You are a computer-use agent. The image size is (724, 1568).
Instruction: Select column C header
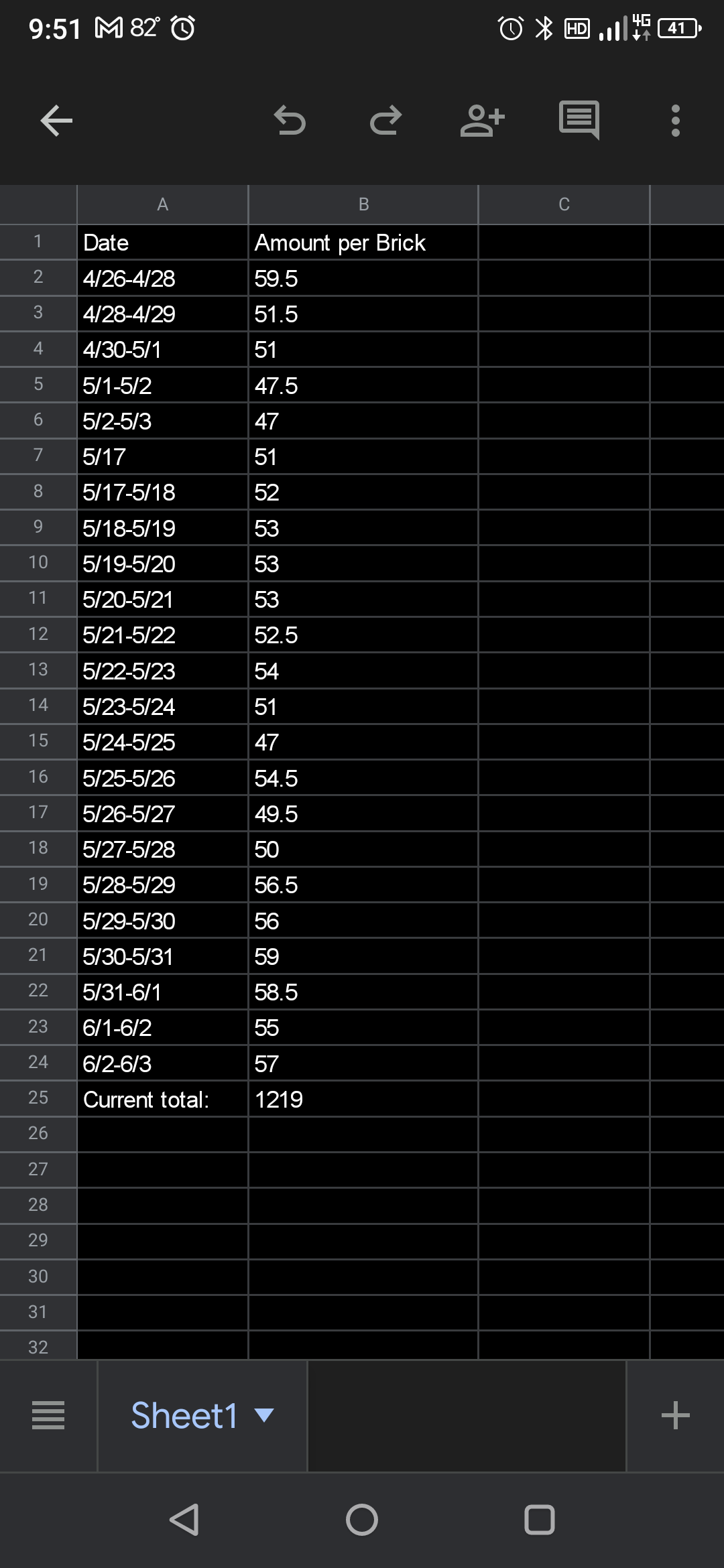[x=564, y=204]
